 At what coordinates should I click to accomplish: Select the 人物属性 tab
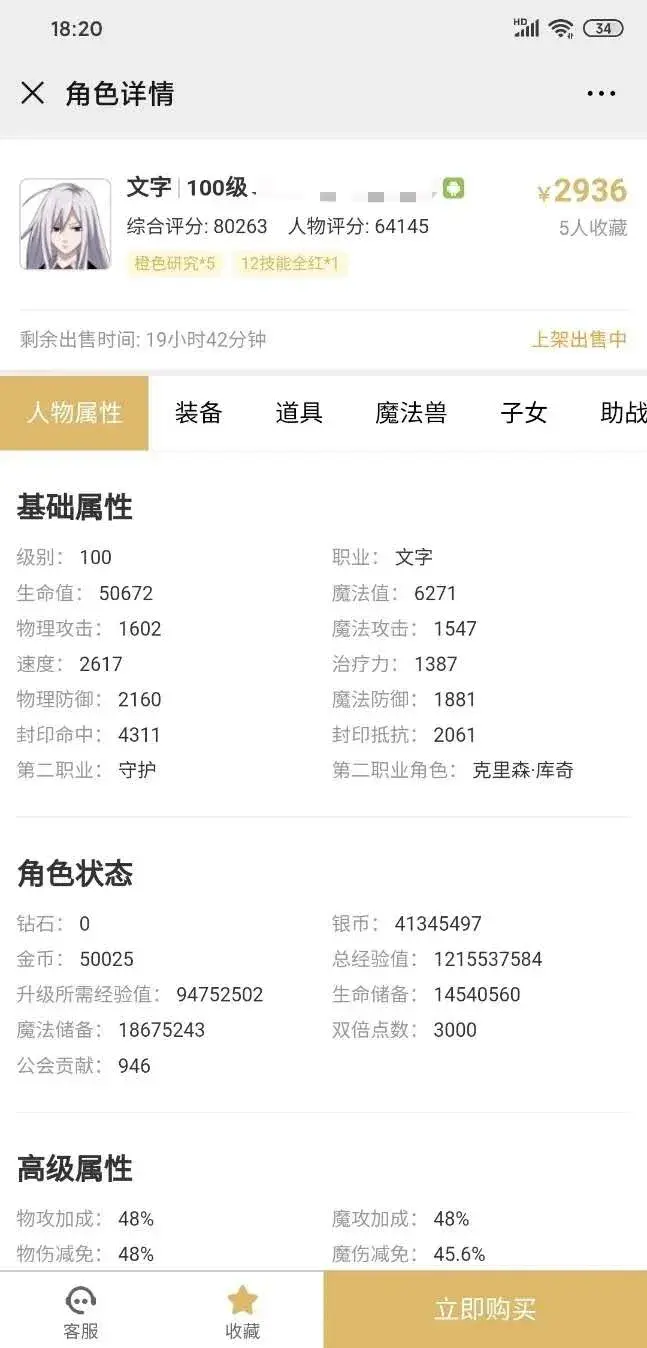(x=74, y=413)
